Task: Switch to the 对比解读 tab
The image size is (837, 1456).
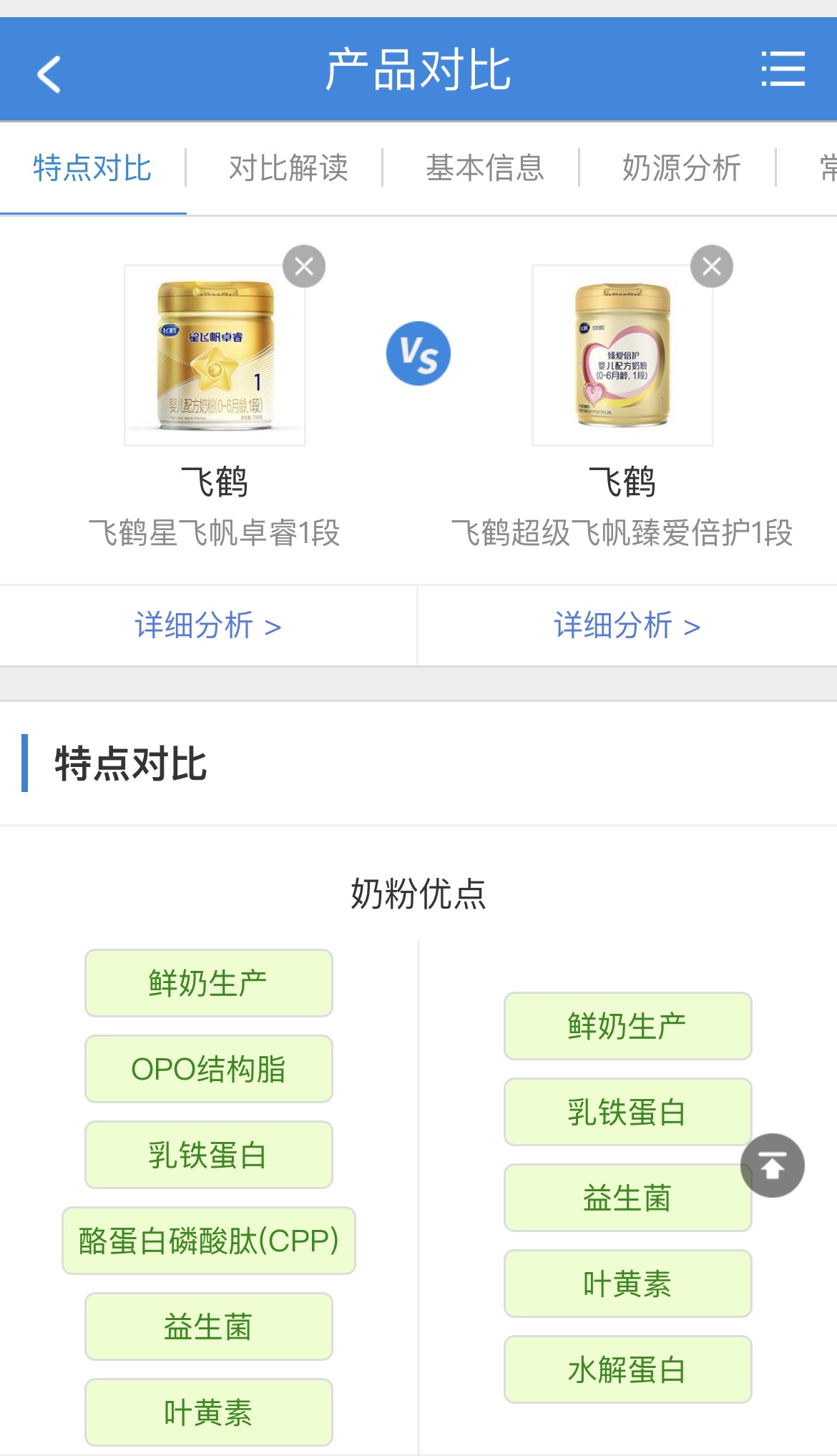Action: pyautogui.click(x=288, y=168)
